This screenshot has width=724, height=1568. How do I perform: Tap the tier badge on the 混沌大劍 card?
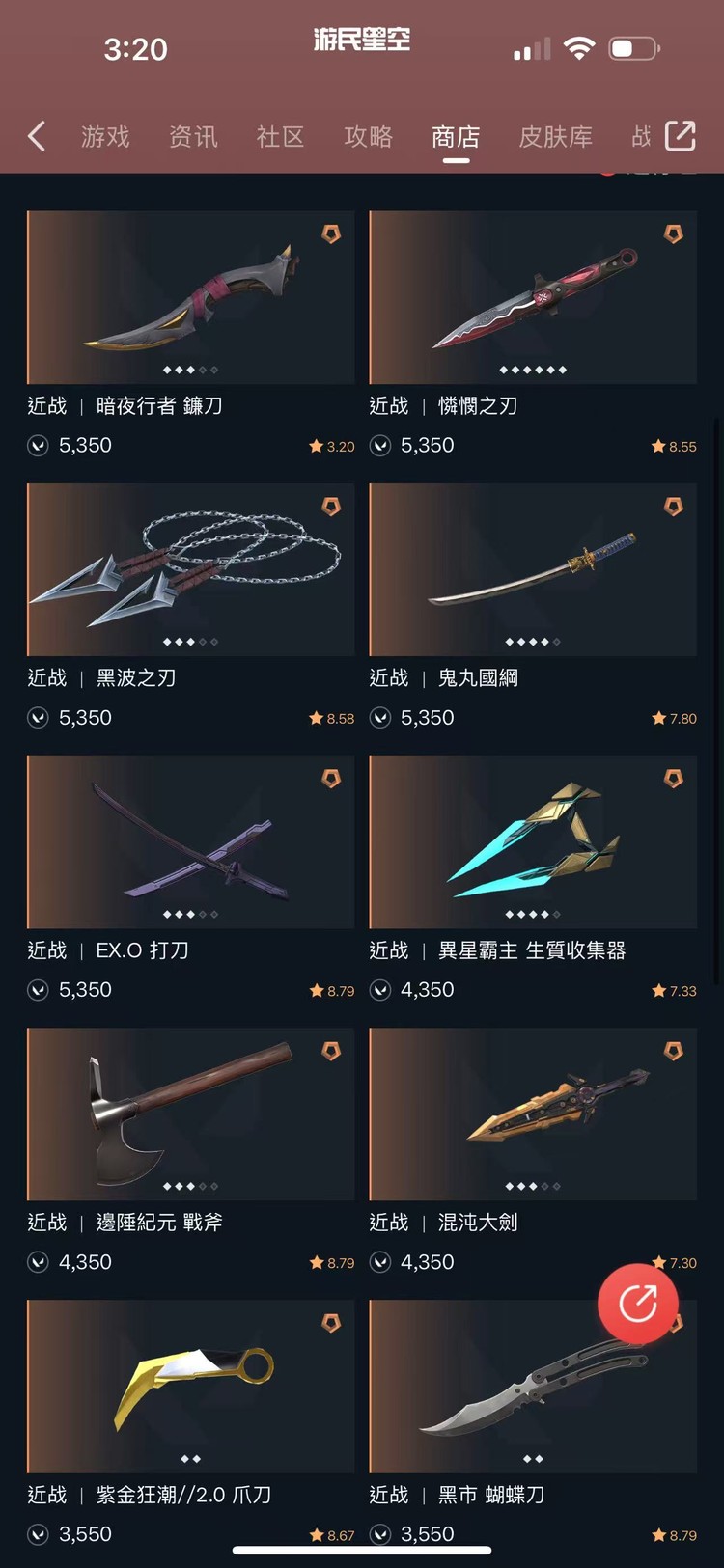pyautogui.click(x=673, y=1051)
